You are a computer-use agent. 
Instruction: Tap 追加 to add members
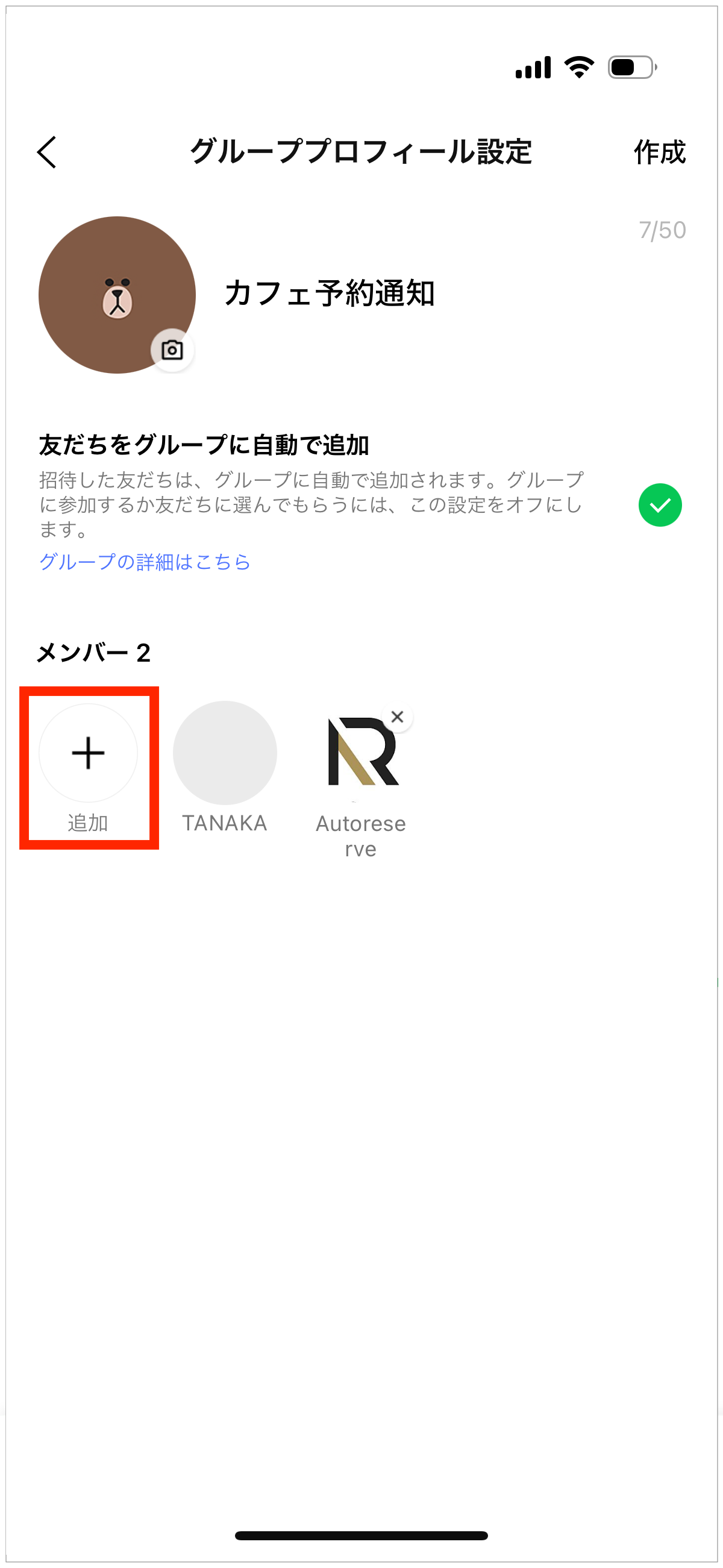click(x=88, y=768)
